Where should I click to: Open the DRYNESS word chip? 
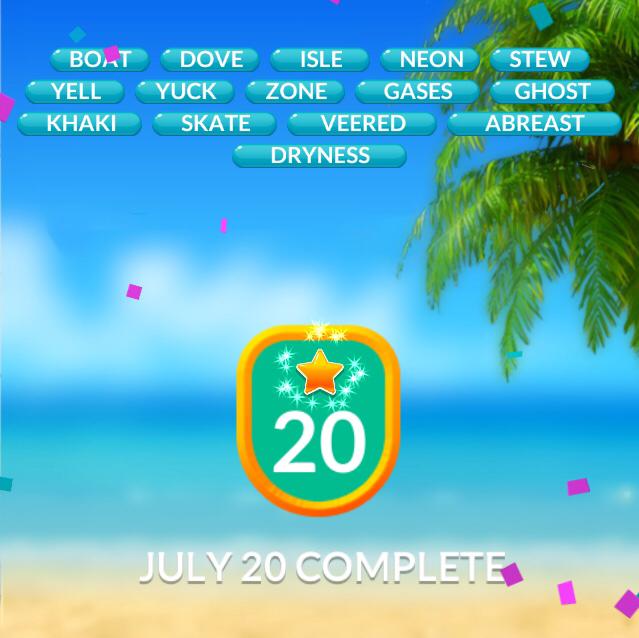320,156
